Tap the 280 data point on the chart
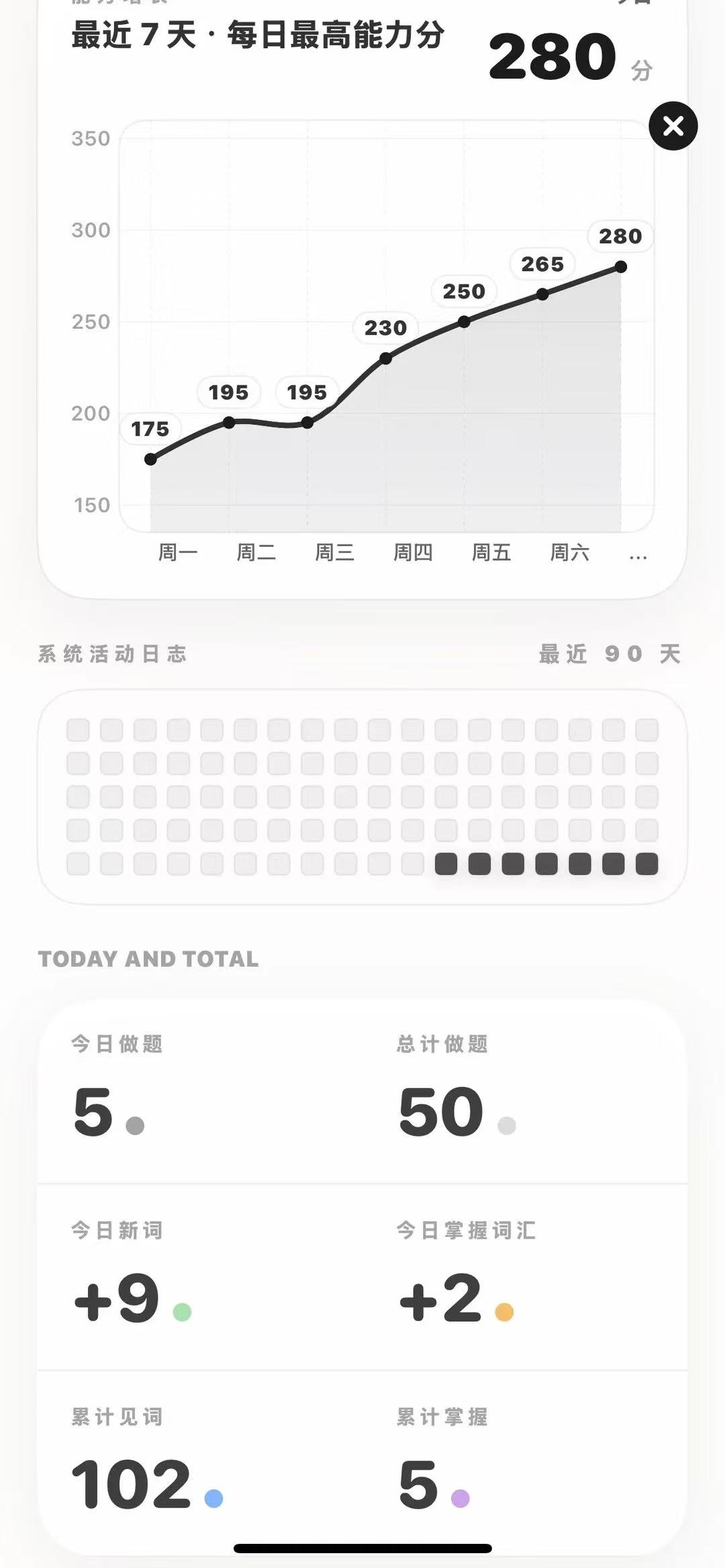 pos(621,266)
